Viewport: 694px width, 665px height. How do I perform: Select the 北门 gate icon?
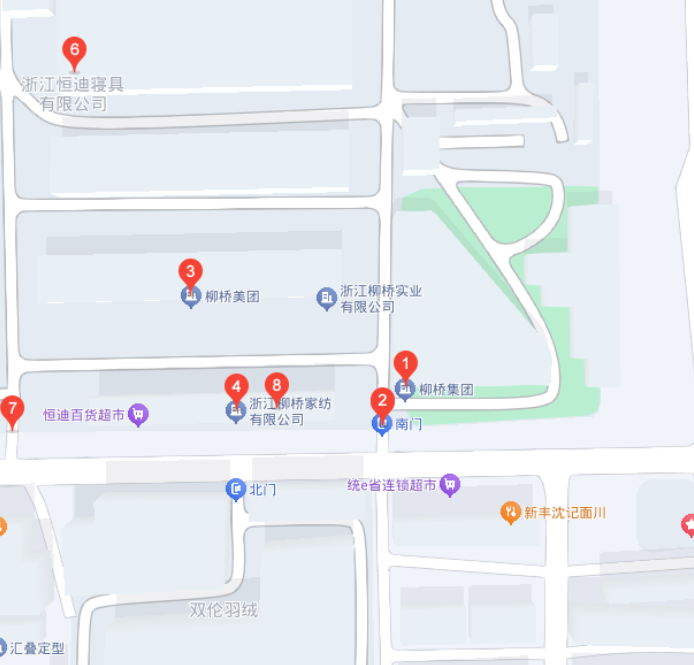pos(235,489)
